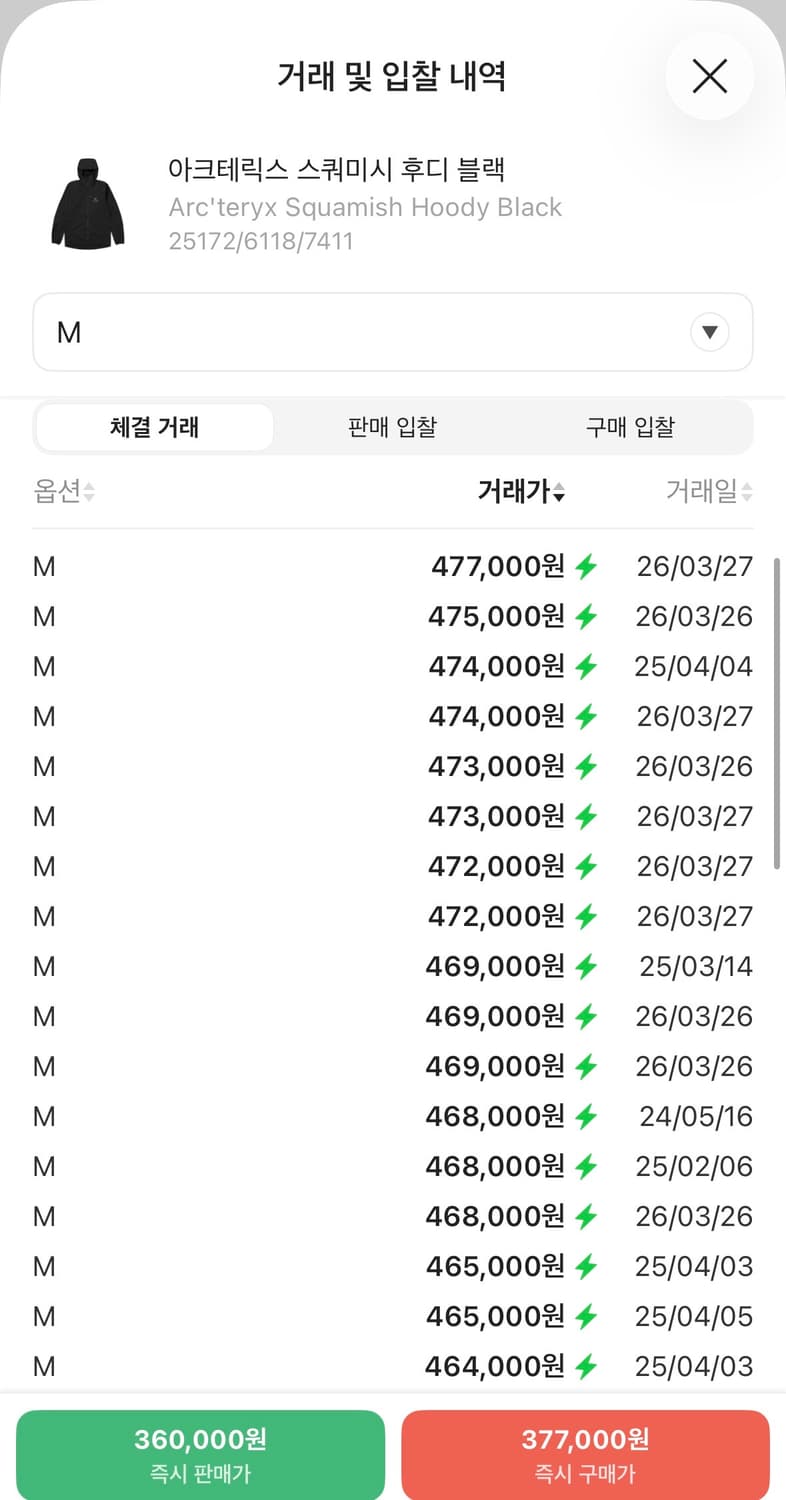Click the lightning icon next to 468,000원 dated 24/05/16

point(585,1116)
